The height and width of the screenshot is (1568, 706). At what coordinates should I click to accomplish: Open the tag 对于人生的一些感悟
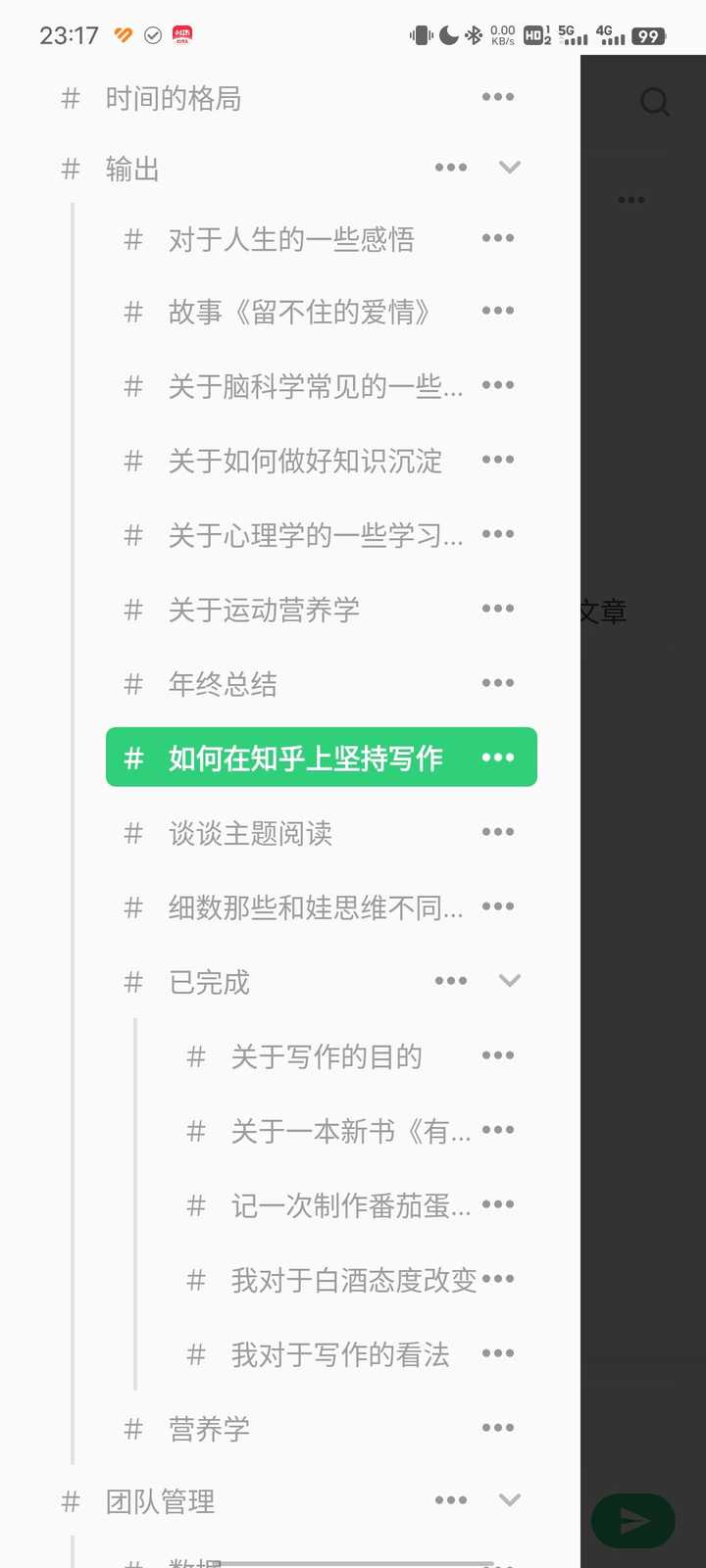pyautogui.click(x=291, y=239)
